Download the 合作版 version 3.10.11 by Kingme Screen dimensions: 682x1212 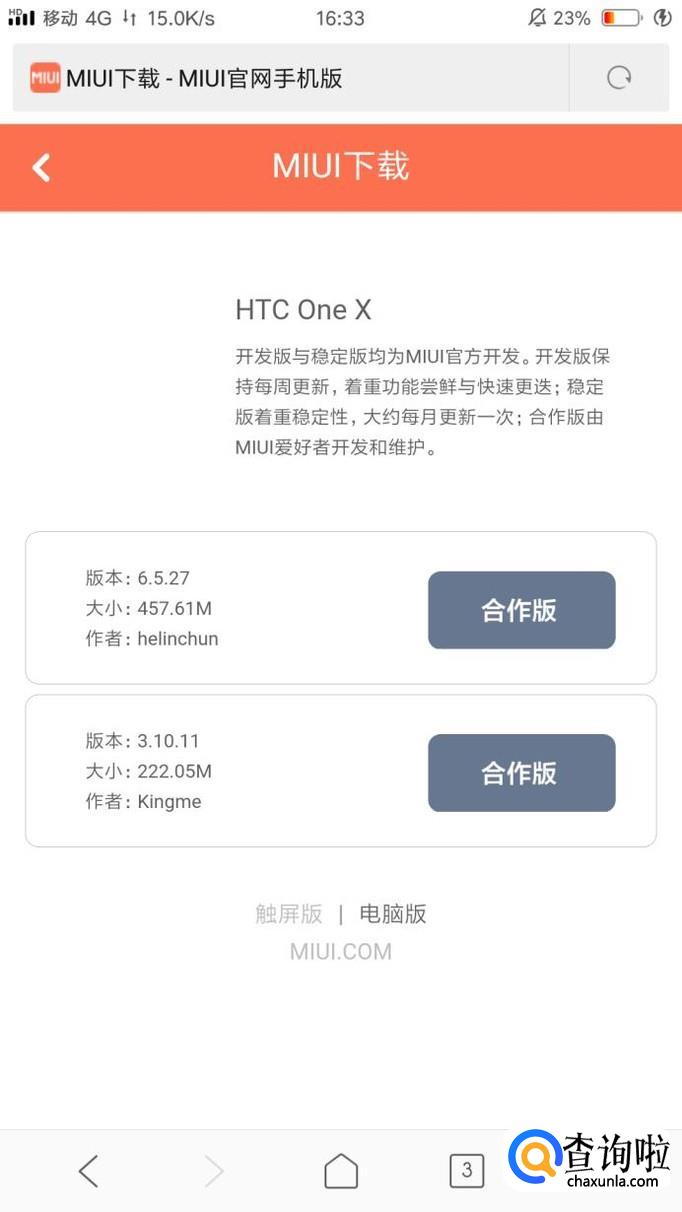point(521,773)
